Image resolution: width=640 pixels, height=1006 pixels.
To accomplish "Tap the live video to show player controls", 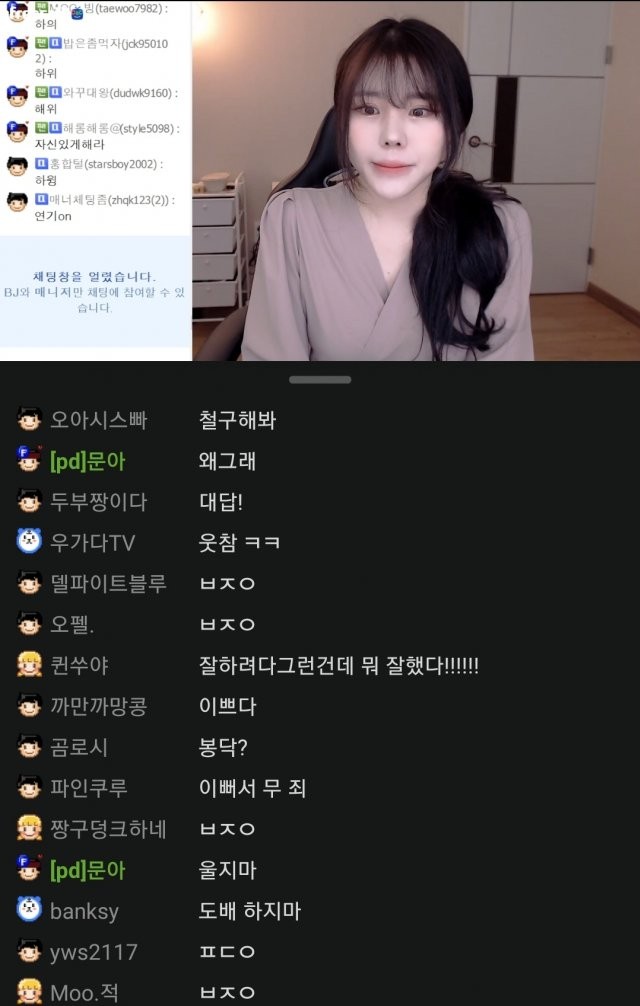I will [x=415, y=180].
